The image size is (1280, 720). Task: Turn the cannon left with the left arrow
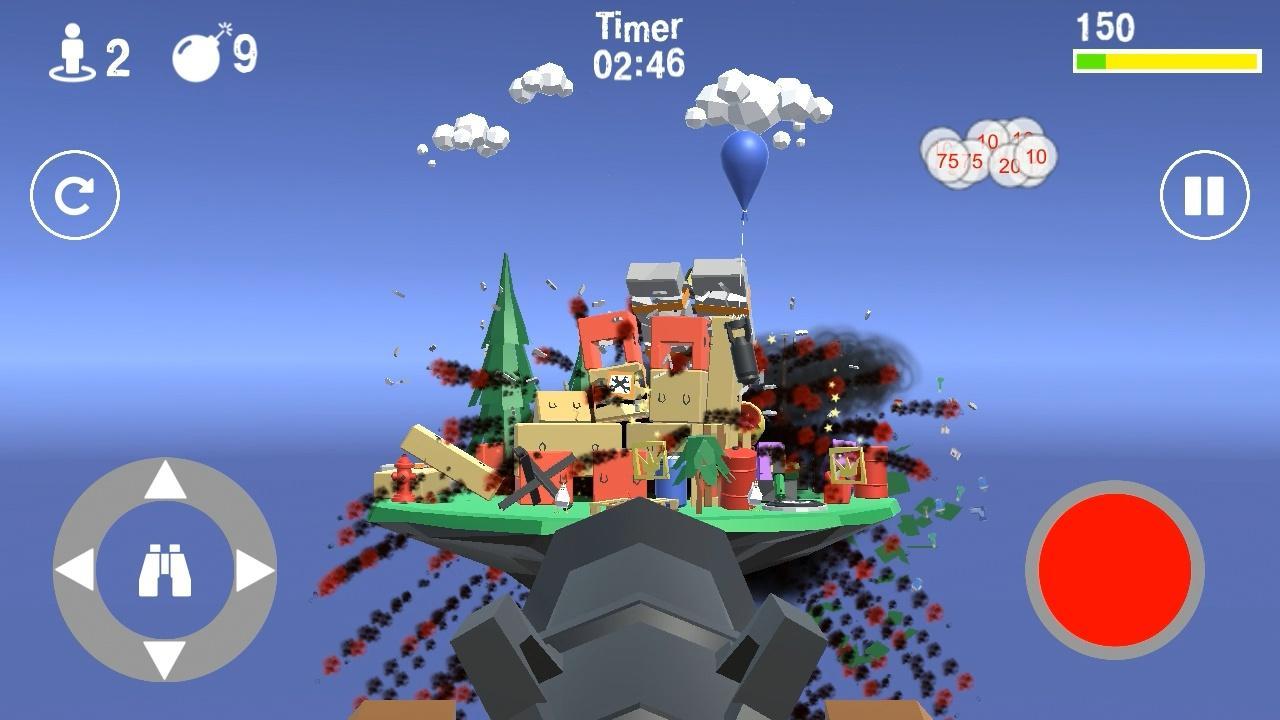[x=77, y=570]
